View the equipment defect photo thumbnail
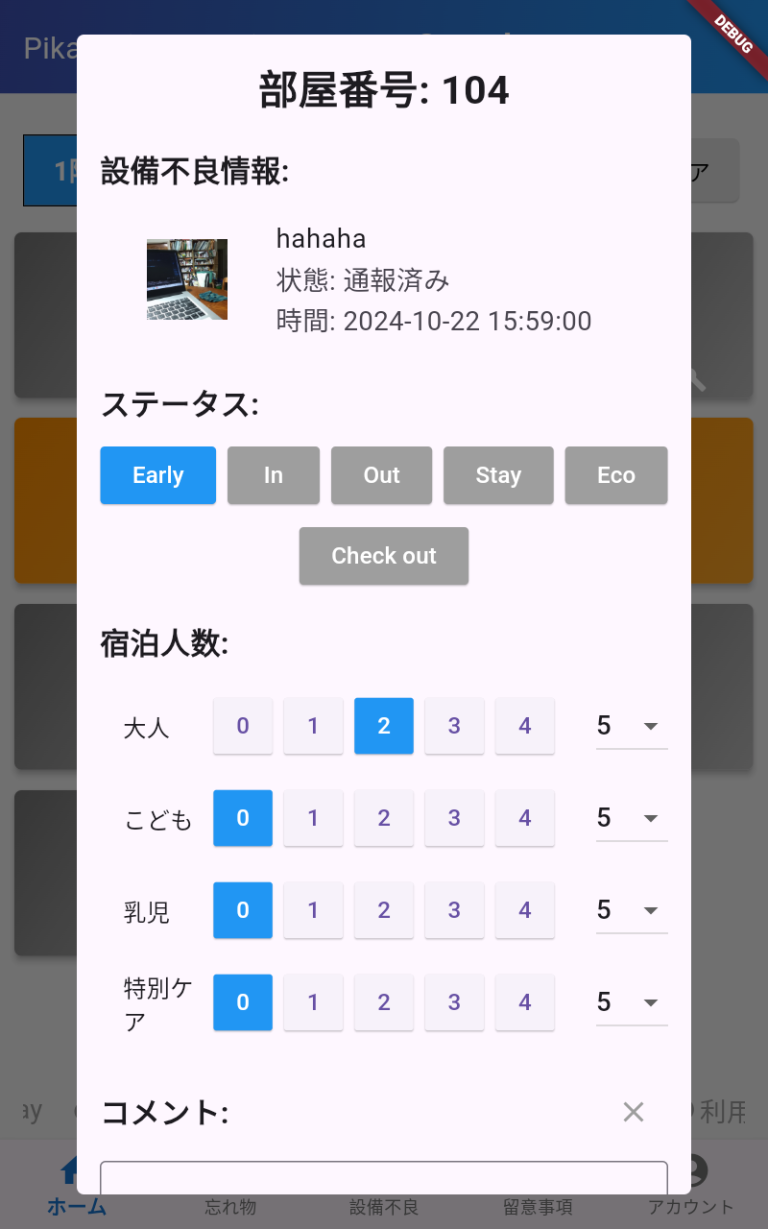The image size is (768, 1229). pyautogui.click(x=187, y=278)
